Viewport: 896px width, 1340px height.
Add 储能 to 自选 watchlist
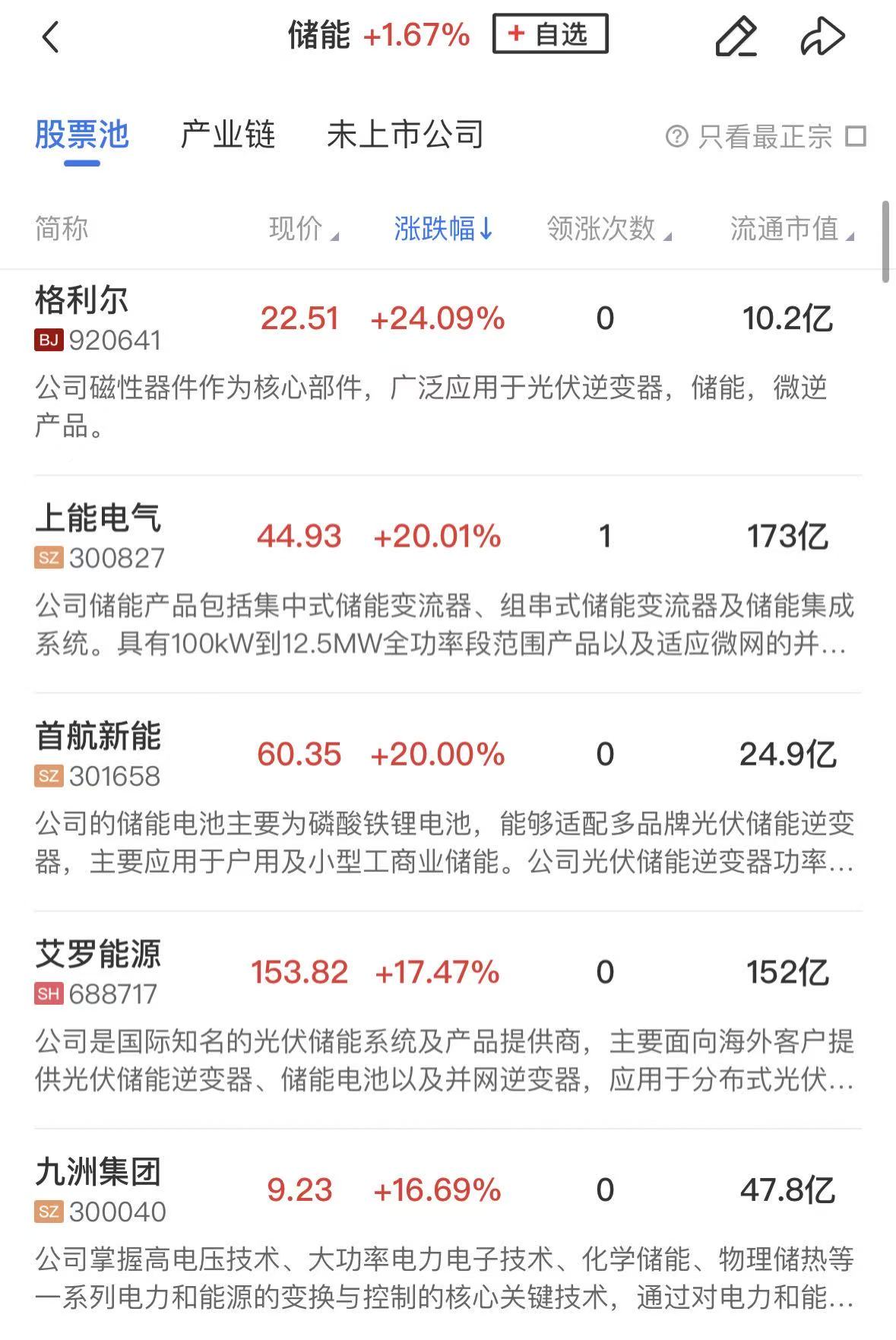pos(549,34)
